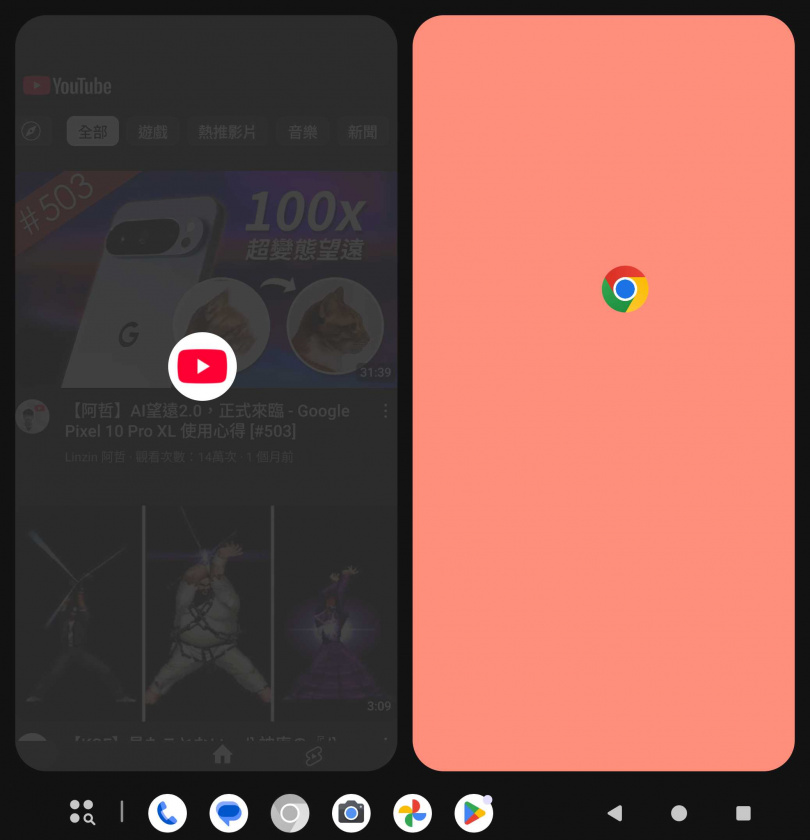Launch Google Play Store from the taskbar
The width and height of the screenshot is (810, 840).
click(x=473, y=812)
